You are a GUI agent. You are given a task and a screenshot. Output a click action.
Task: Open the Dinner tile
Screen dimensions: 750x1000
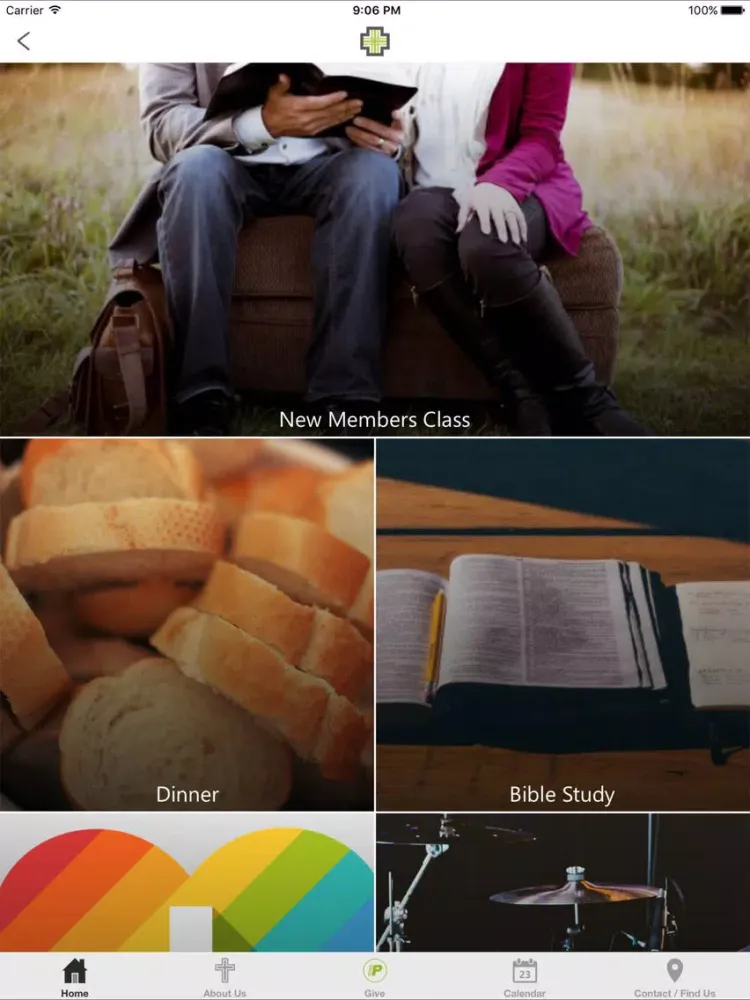click(187, 625)
